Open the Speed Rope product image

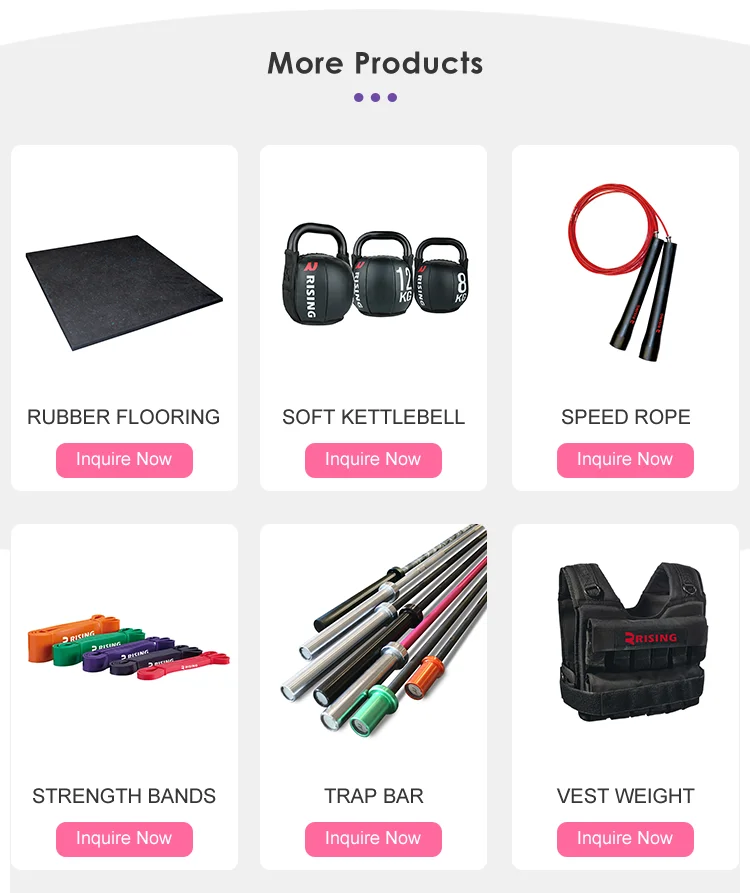click(x=623, y=272)
